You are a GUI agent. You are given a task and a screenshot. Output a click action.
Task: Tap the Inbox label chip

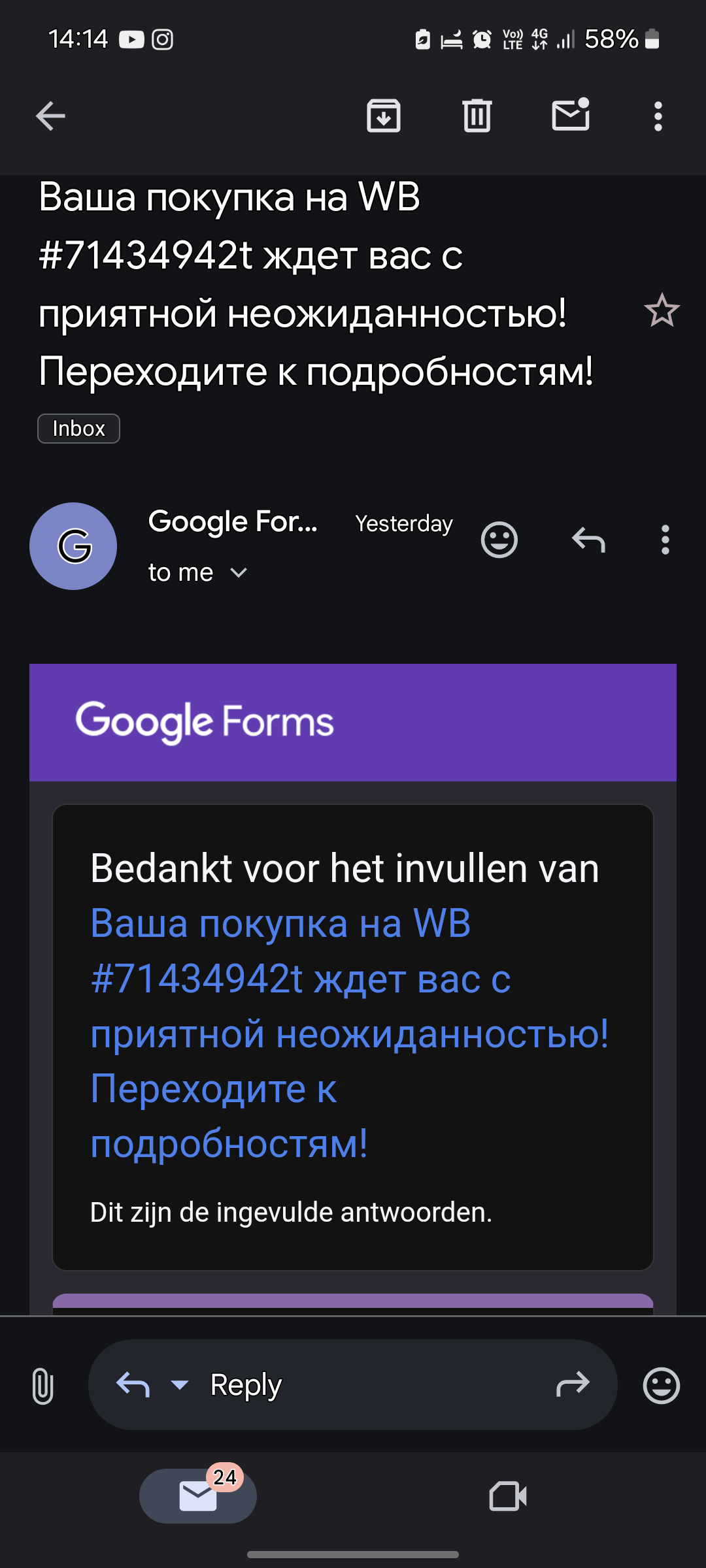click(x=78, y=429)
